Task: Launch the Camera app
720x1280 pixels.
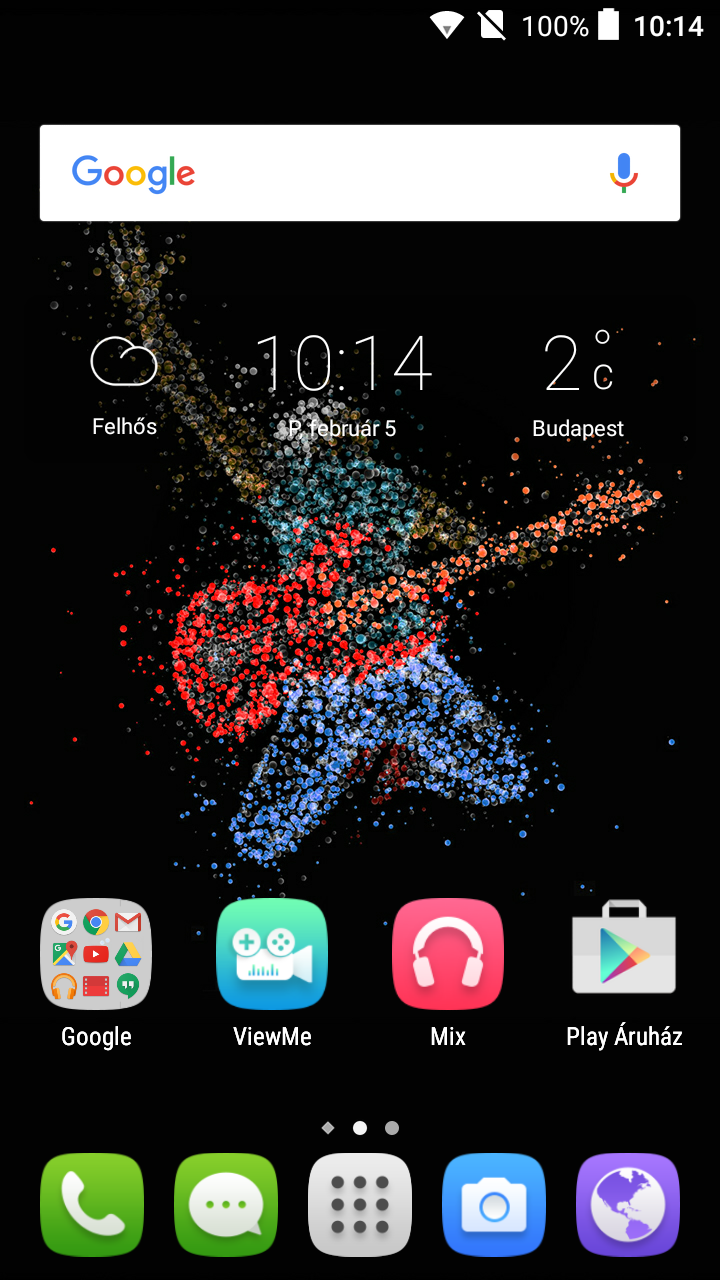Action: [494, 1204]
